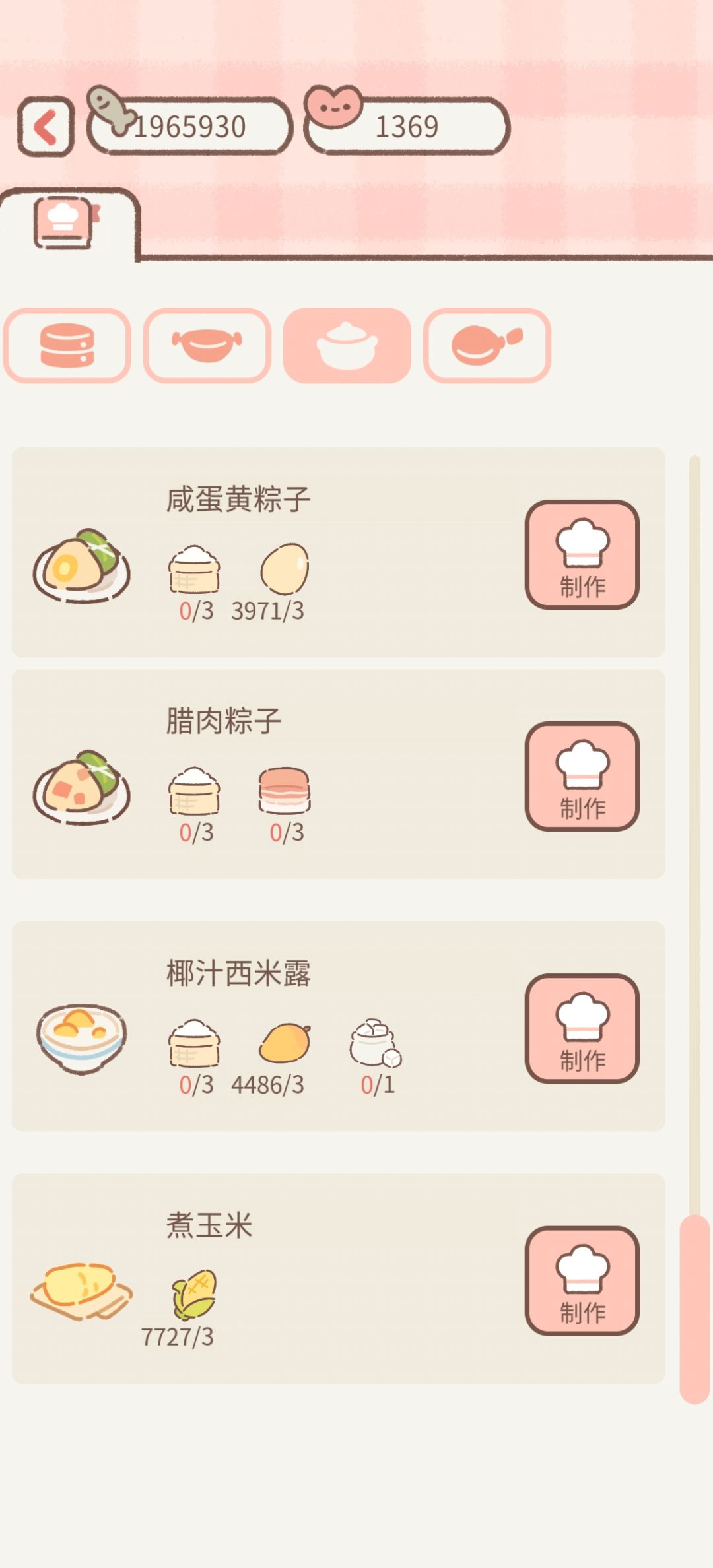
Task: Click the red back arrow
Action: (x=44, y=125)
